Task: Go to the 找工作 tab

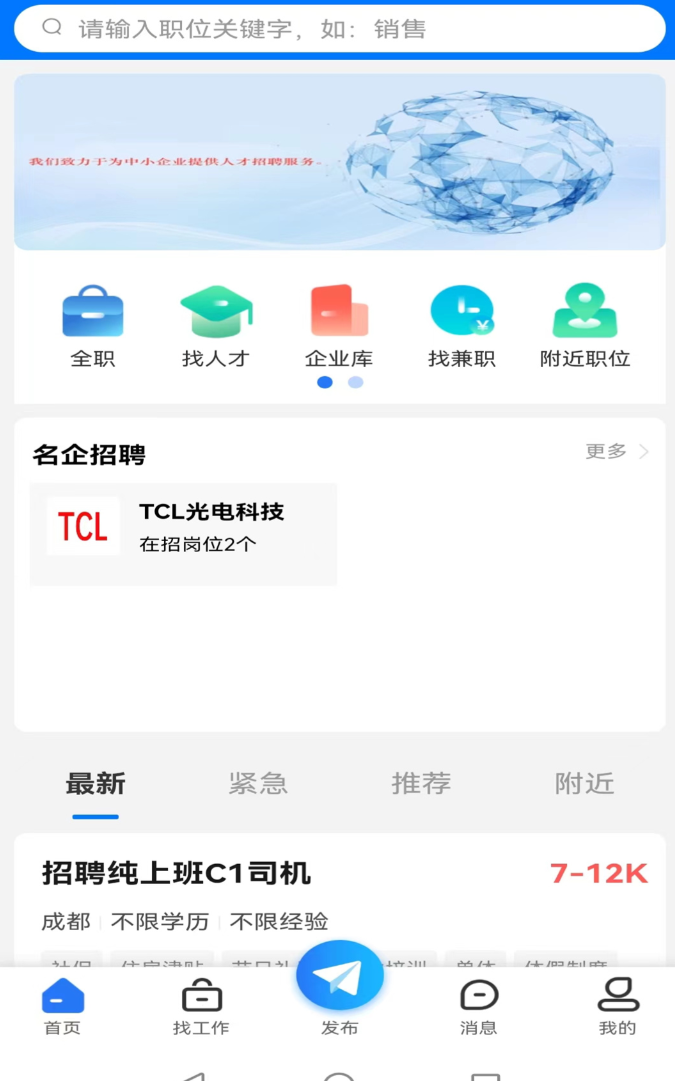Action: point(201,1007)
